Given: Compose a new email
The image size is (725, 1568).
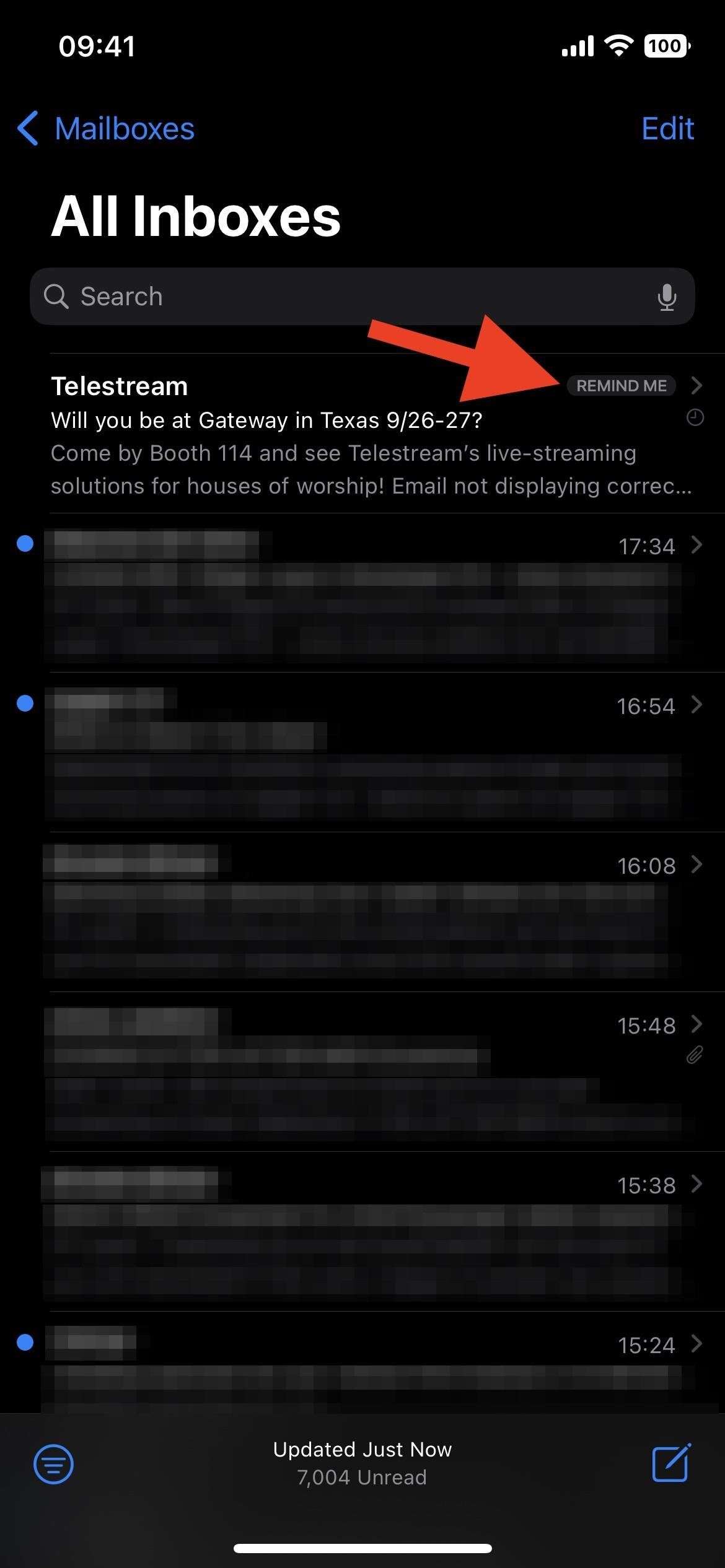Looking at the screenshot, I should [672, 1463].
